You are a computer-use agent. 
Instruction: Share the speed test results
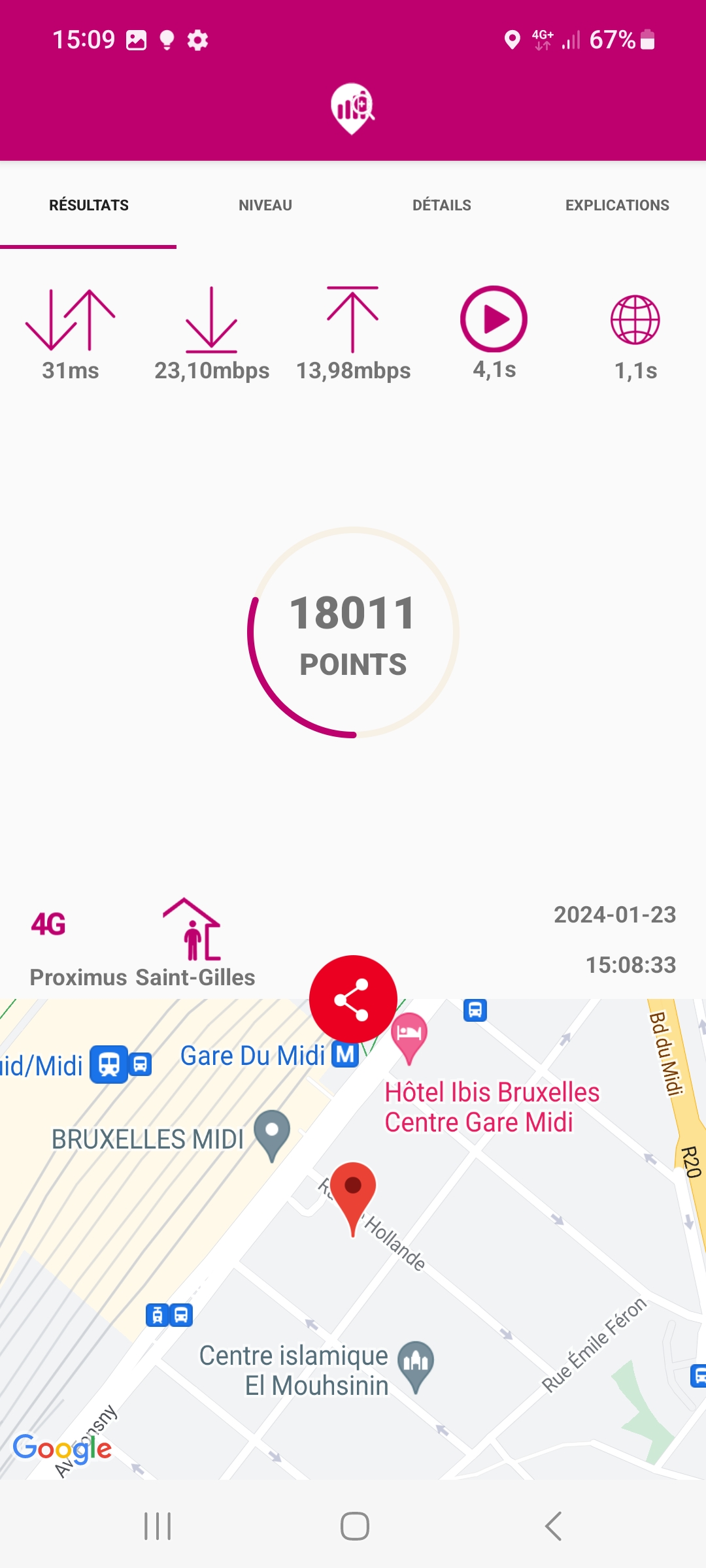tap(353, 1000)
